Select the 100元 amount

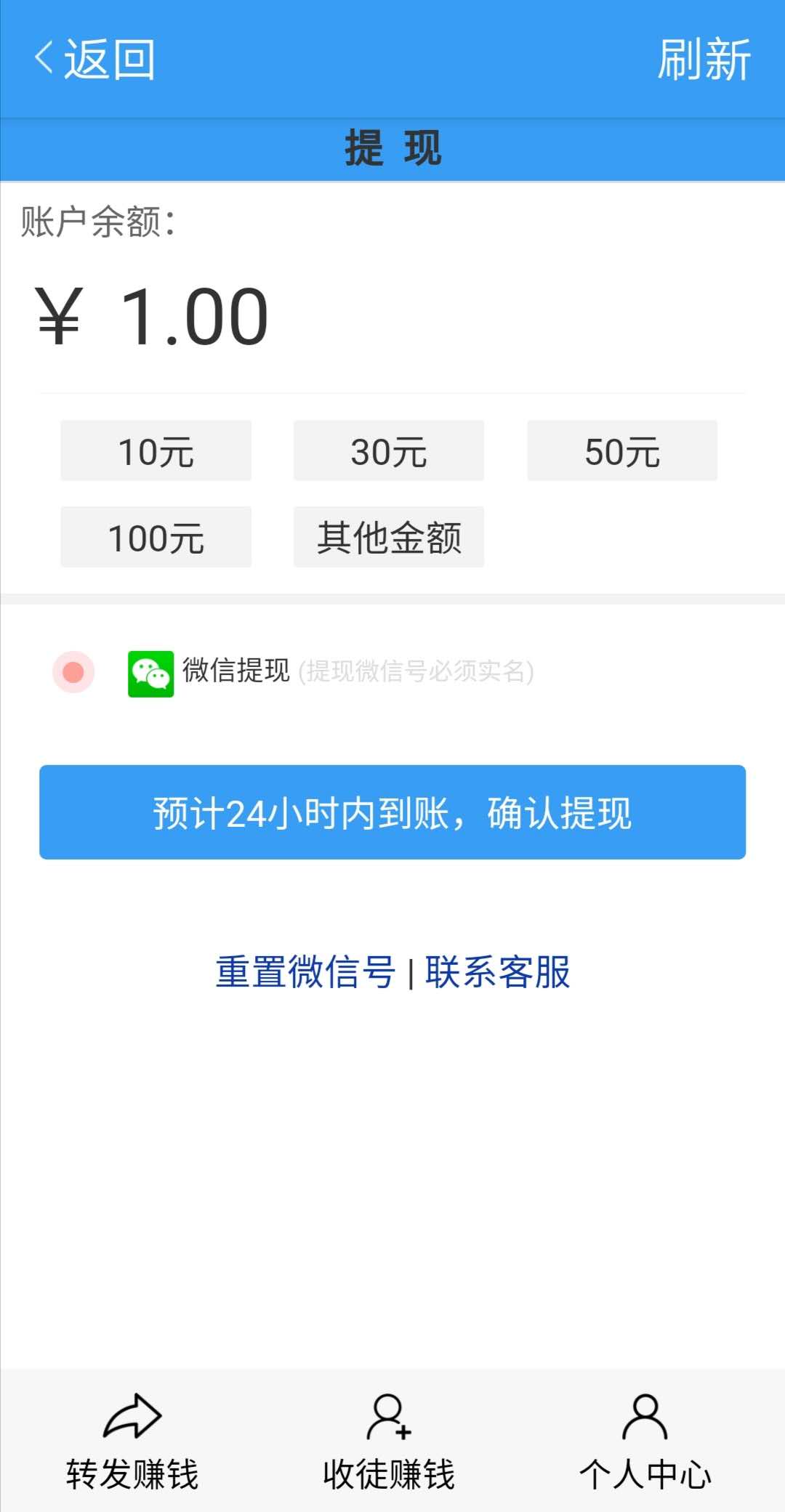click(156, 537)
